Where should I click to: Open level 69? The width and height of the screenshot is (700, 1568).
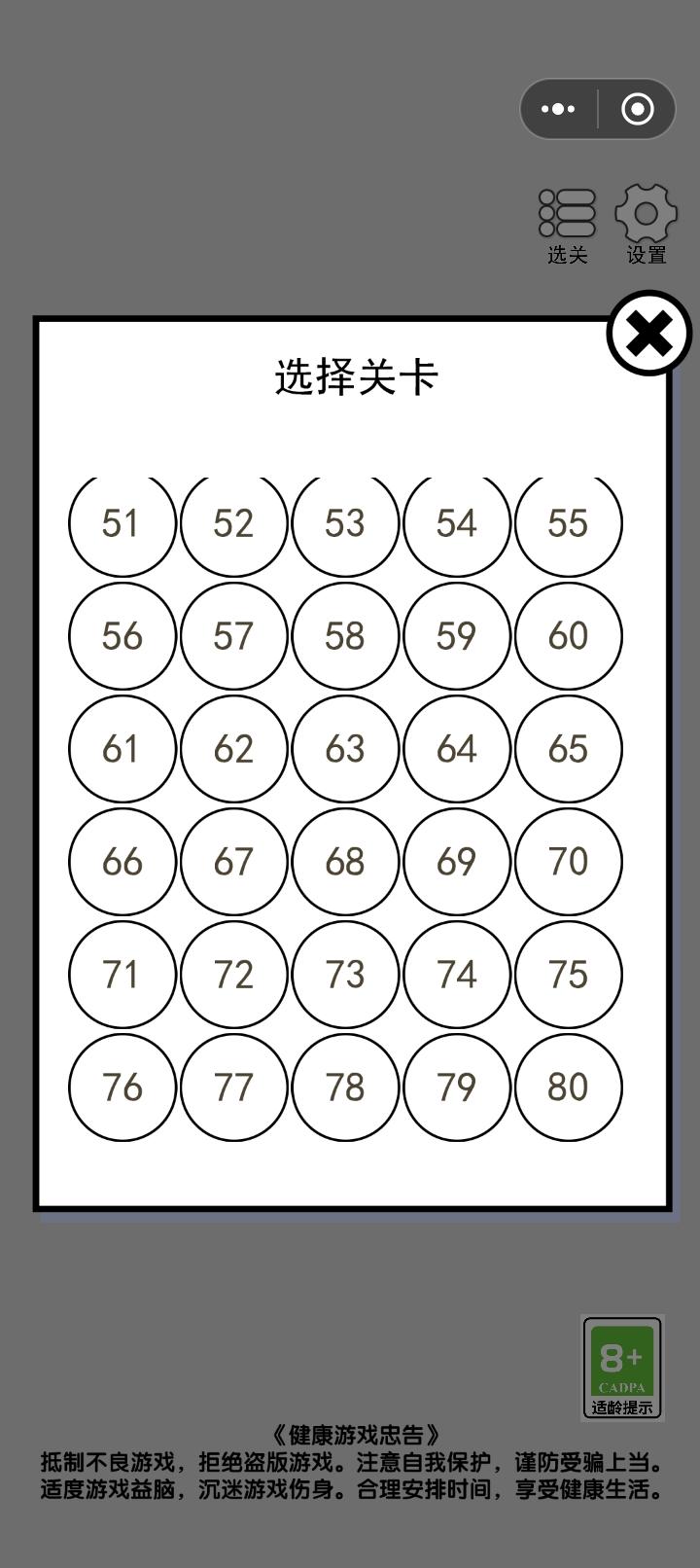456,862
